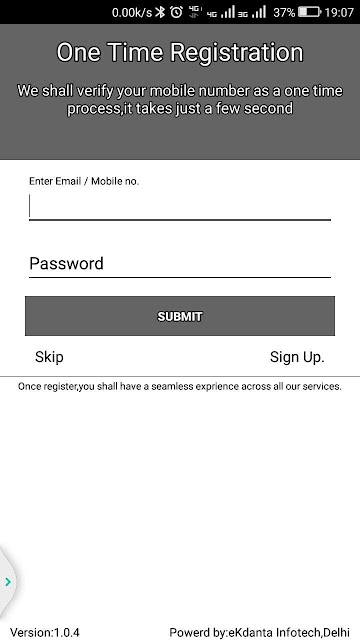The height and width of the screenshot is (640, 360).
Task: Focus the Email / Mobile no. field
Action: 180,207
